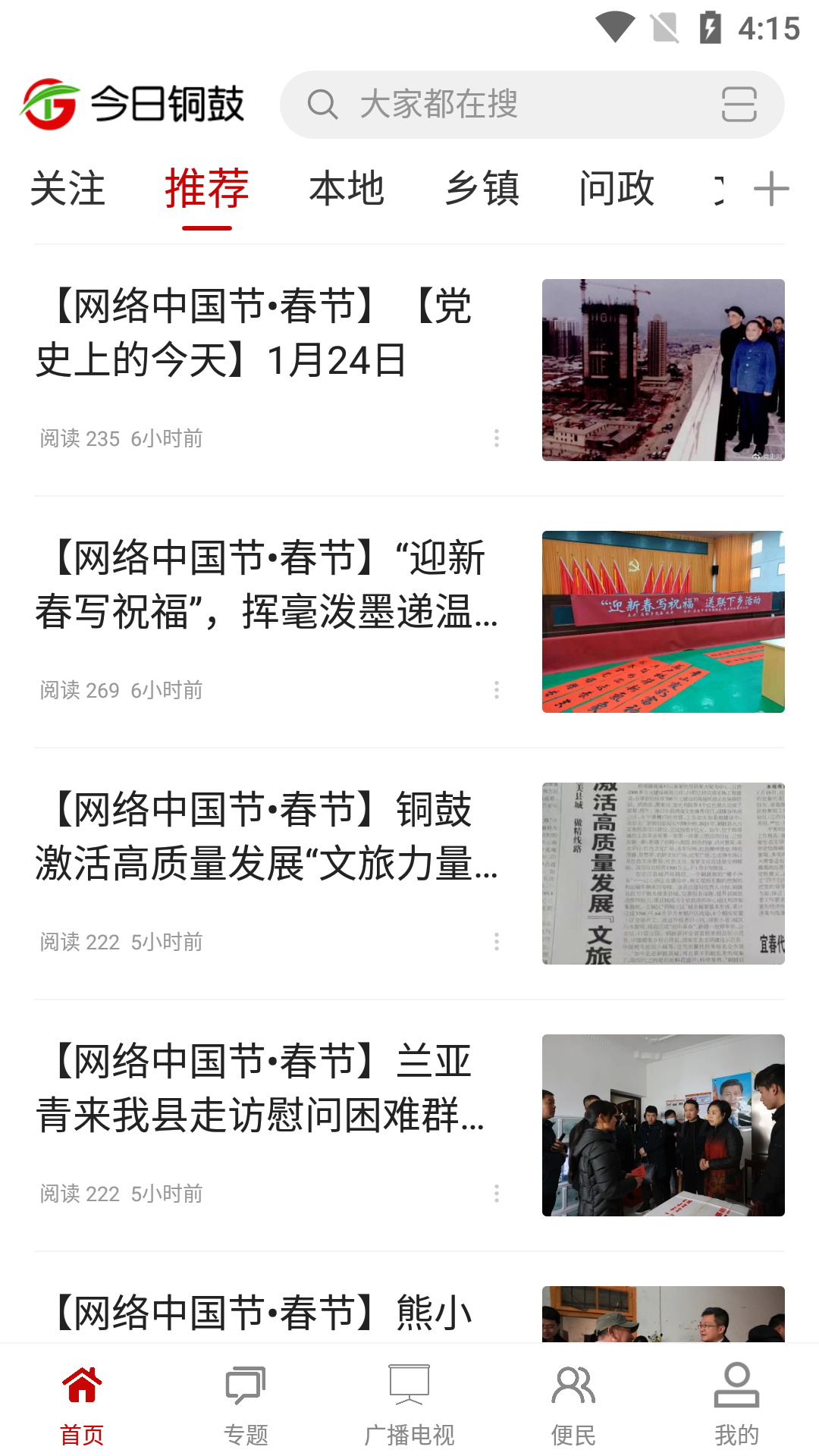
Task: Open the 党史上的今天 1月24日 article
Action: (x=409, y=370)
